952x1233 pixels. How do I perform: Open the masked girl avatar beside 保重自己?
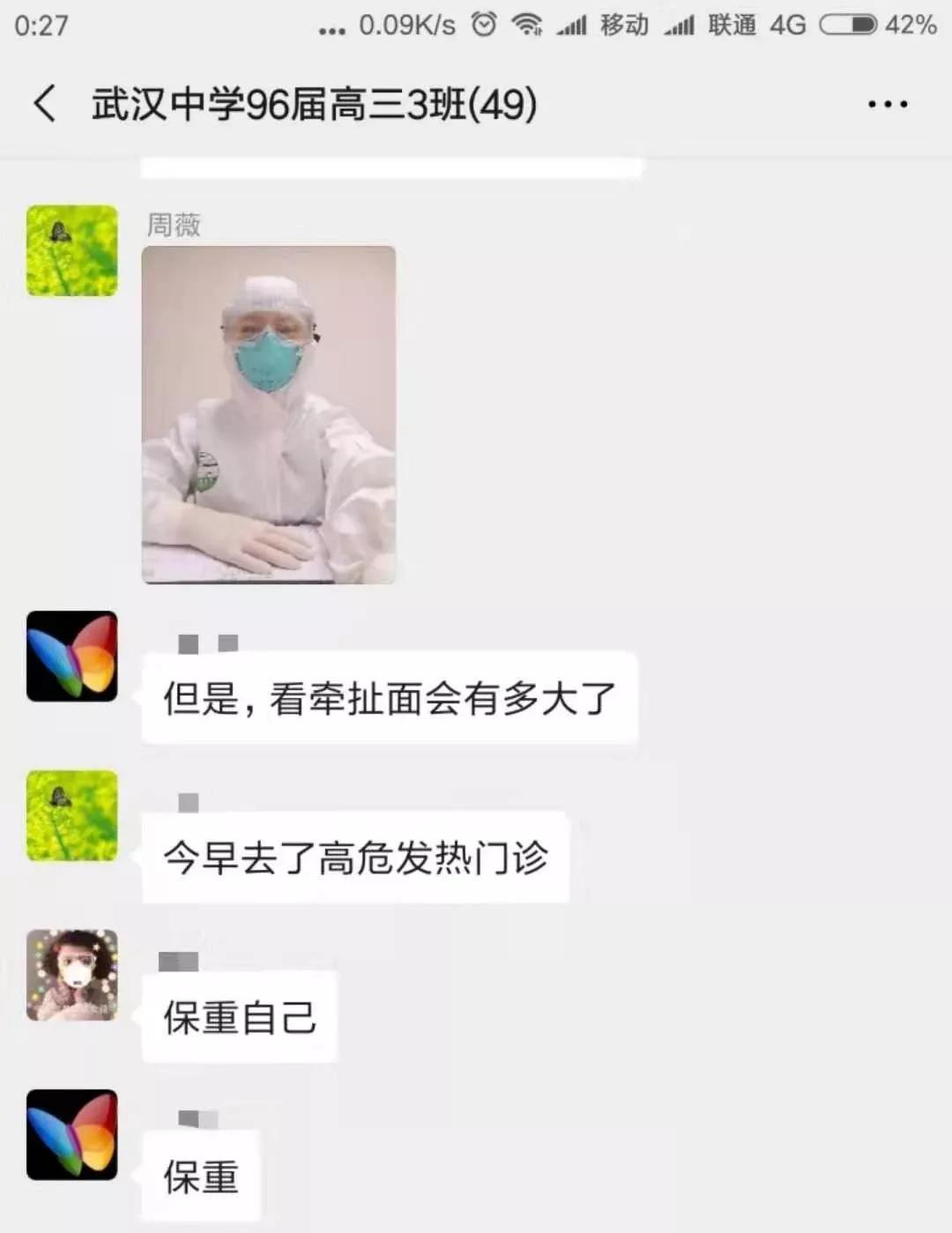pos(72,975)
